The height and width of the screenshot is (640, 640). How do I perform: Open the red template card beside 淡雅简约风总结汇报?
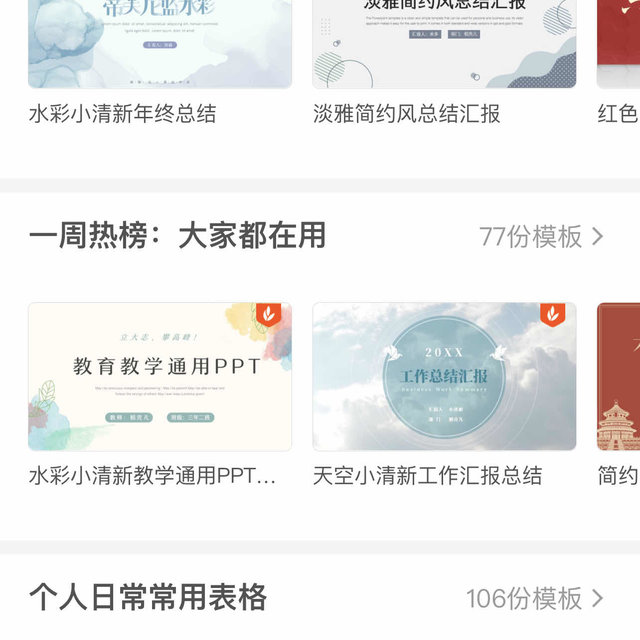(x=619, y=45)
